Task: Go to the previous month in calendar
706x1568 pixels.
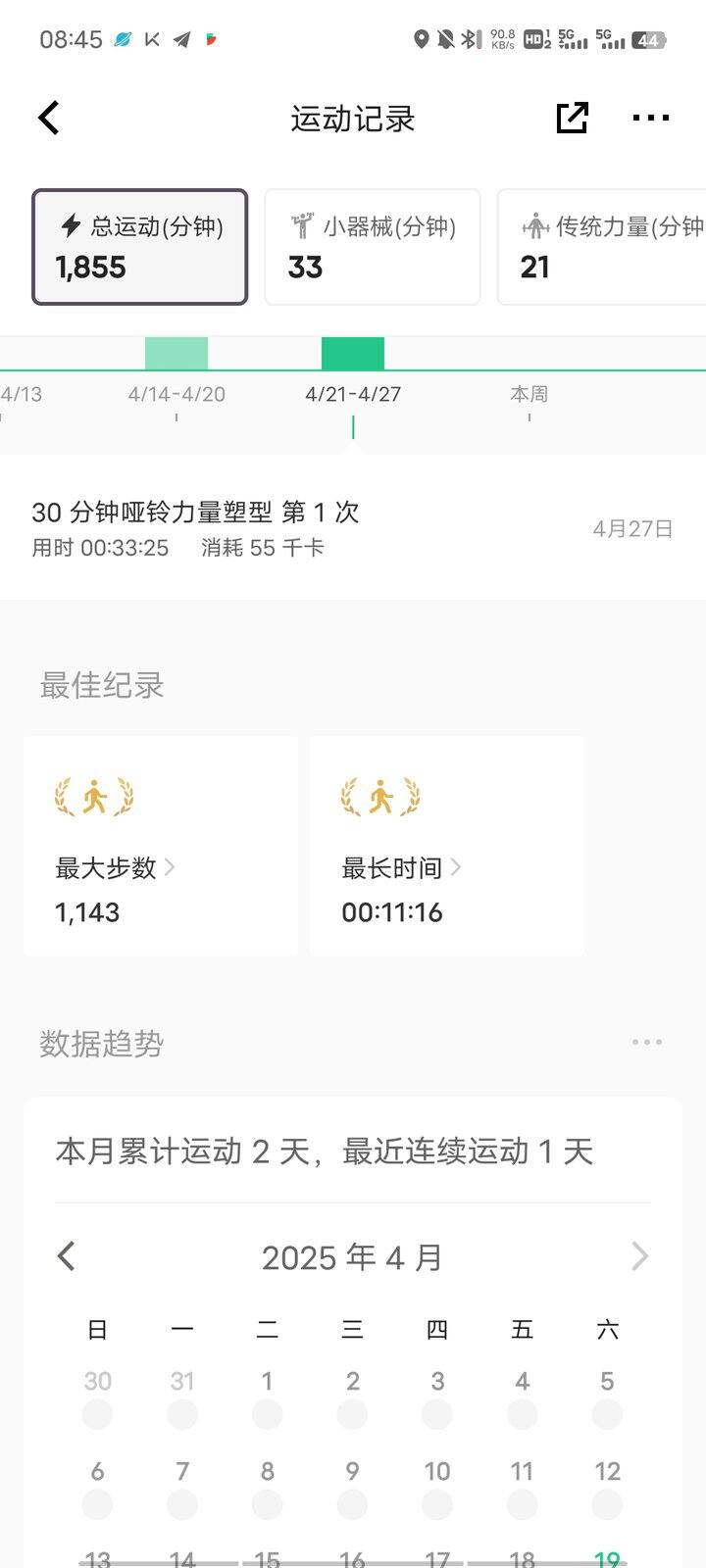Action: 67,1256
